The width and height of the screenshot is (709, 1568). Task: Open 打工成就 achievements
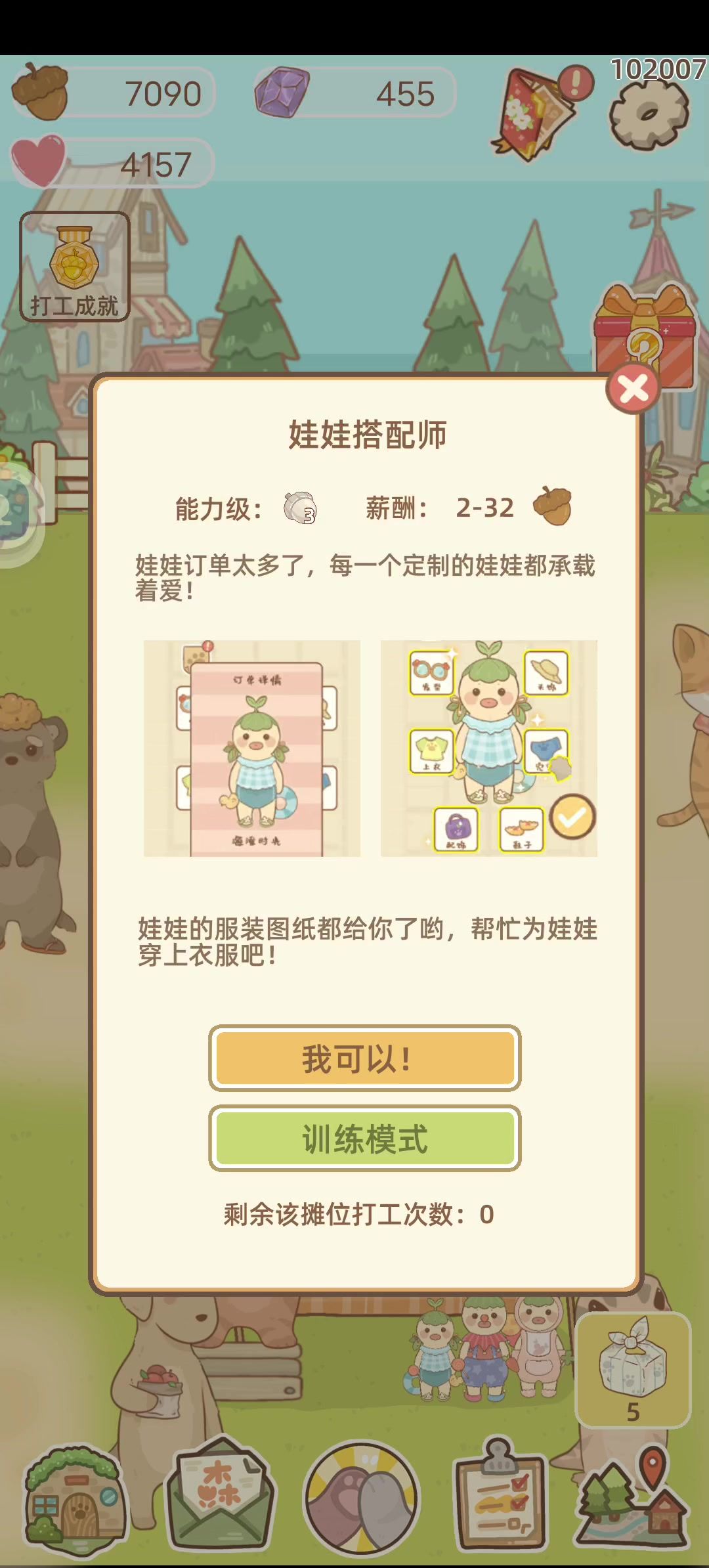[x=74, y=267]
